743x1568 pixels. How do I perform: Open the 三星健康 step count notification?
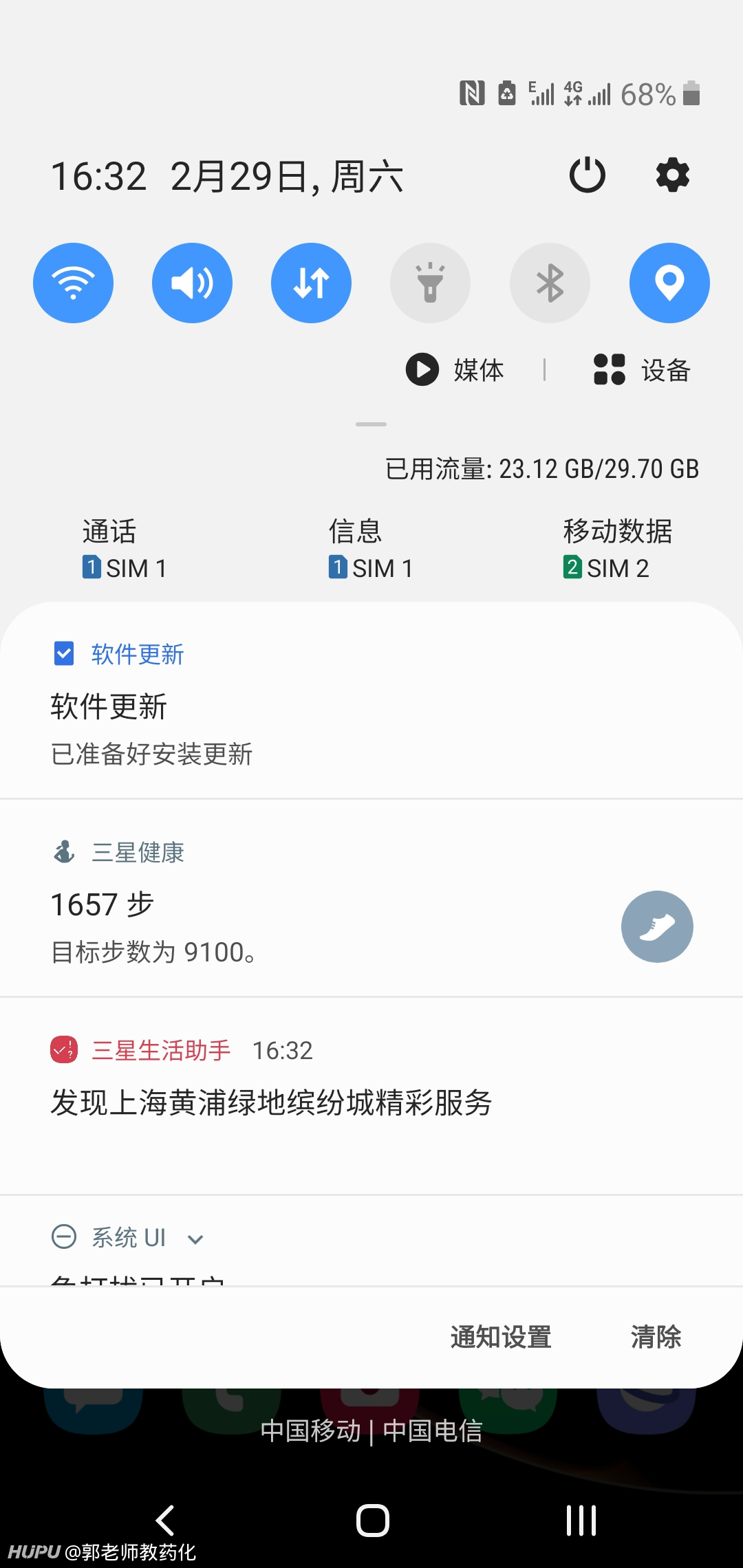(371, 898)
